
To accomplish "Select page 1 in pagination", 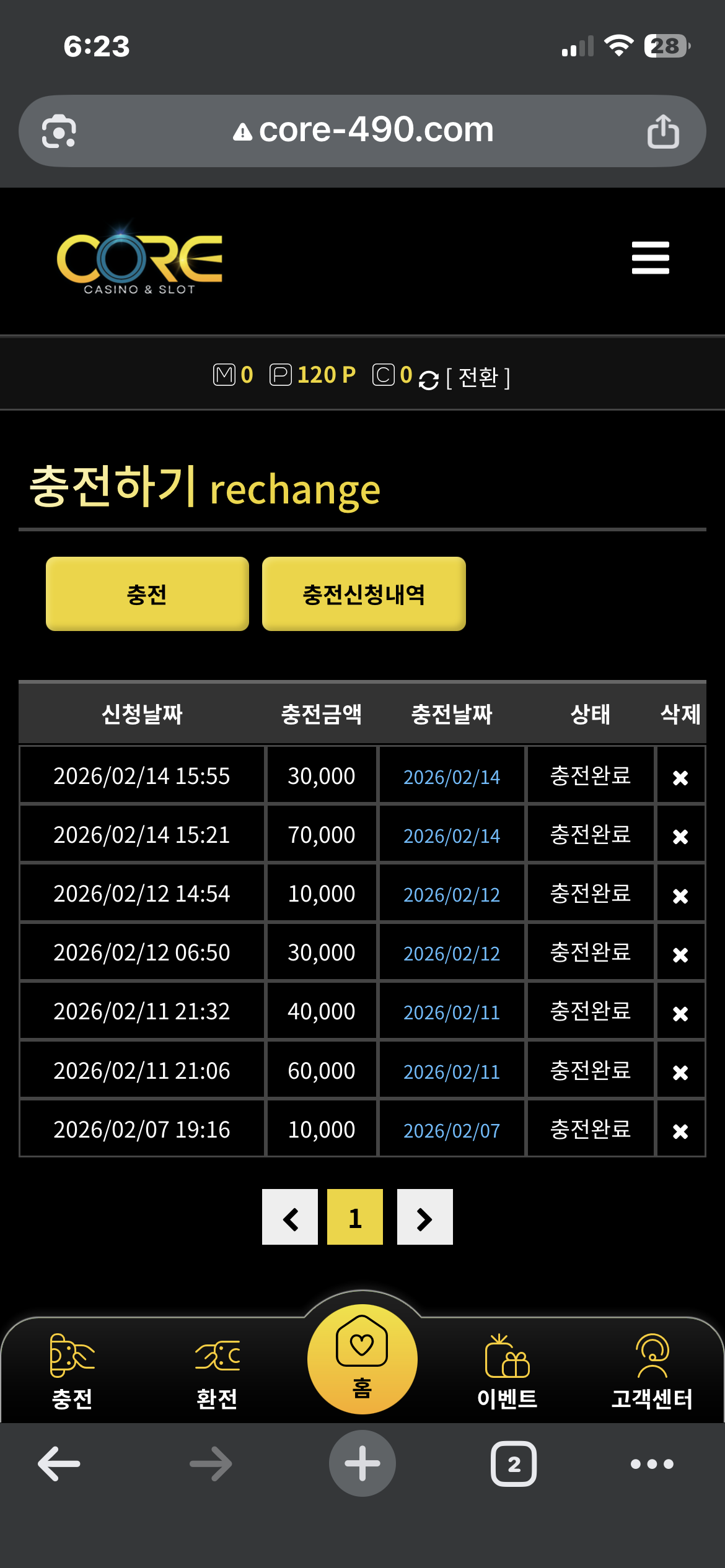I will tap(355, 1217).
